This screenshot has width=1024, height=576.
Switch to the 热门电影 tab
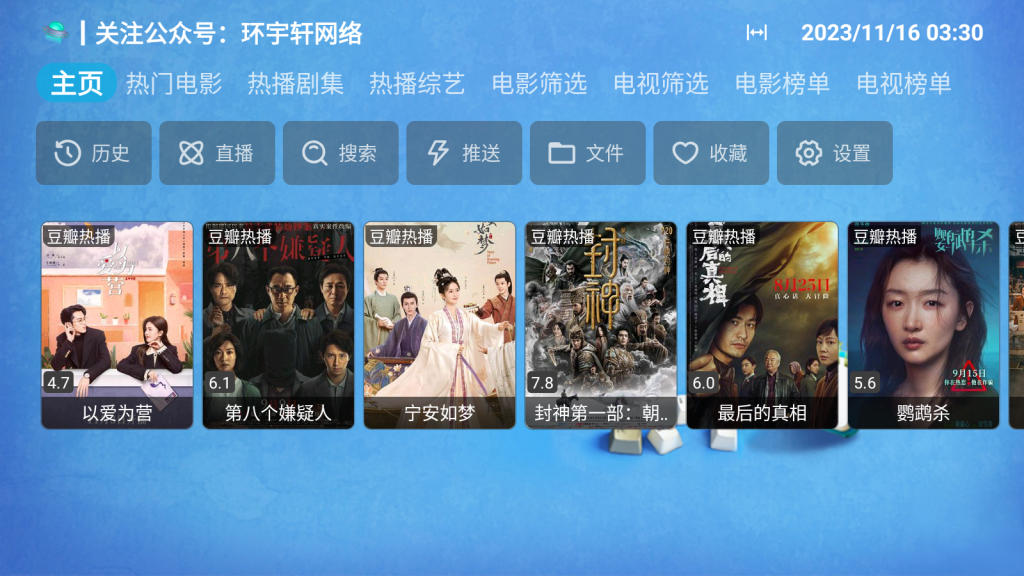pyautogui.click(x=174, y=84)
